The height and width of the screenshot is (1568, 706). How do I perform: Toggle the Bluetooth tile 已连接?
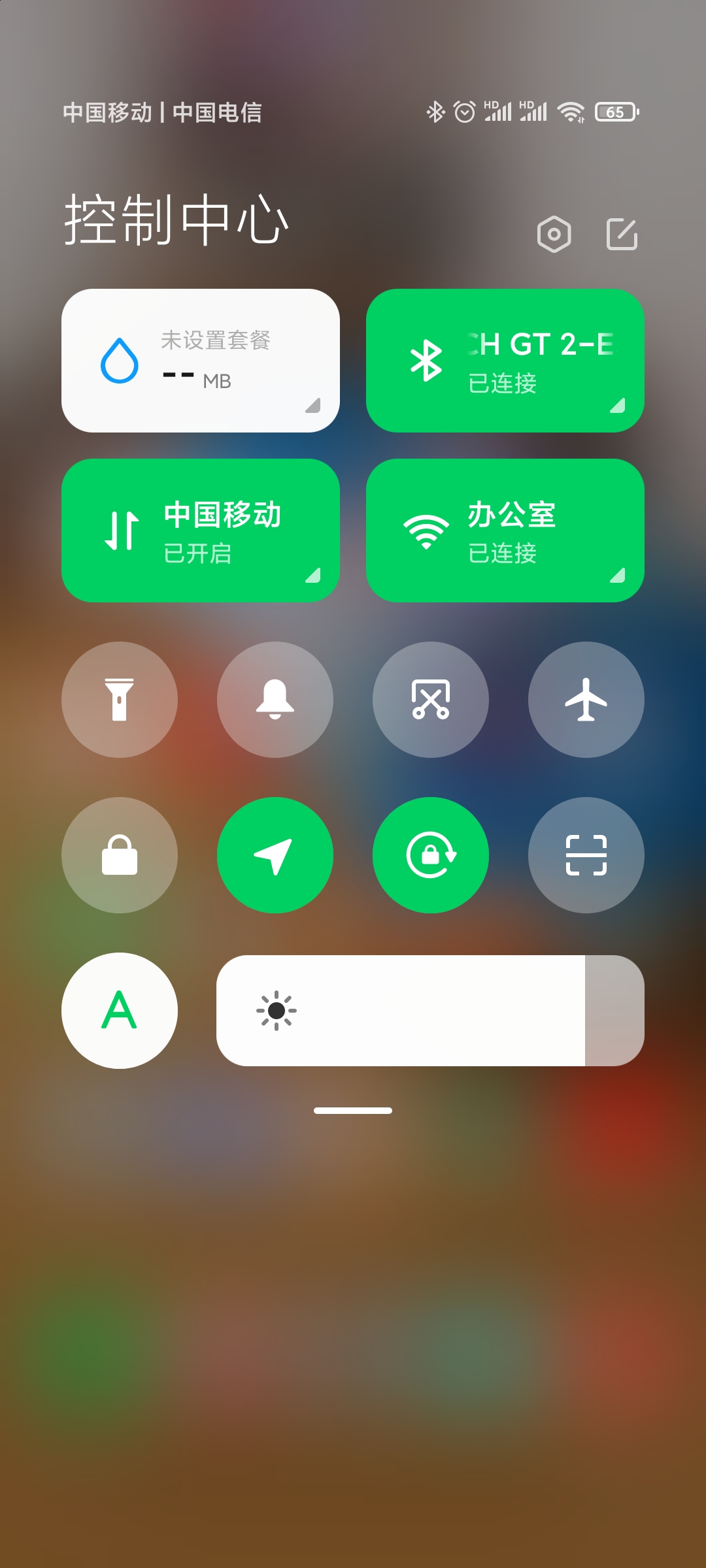pyautogui.click(x=505, y=361)
